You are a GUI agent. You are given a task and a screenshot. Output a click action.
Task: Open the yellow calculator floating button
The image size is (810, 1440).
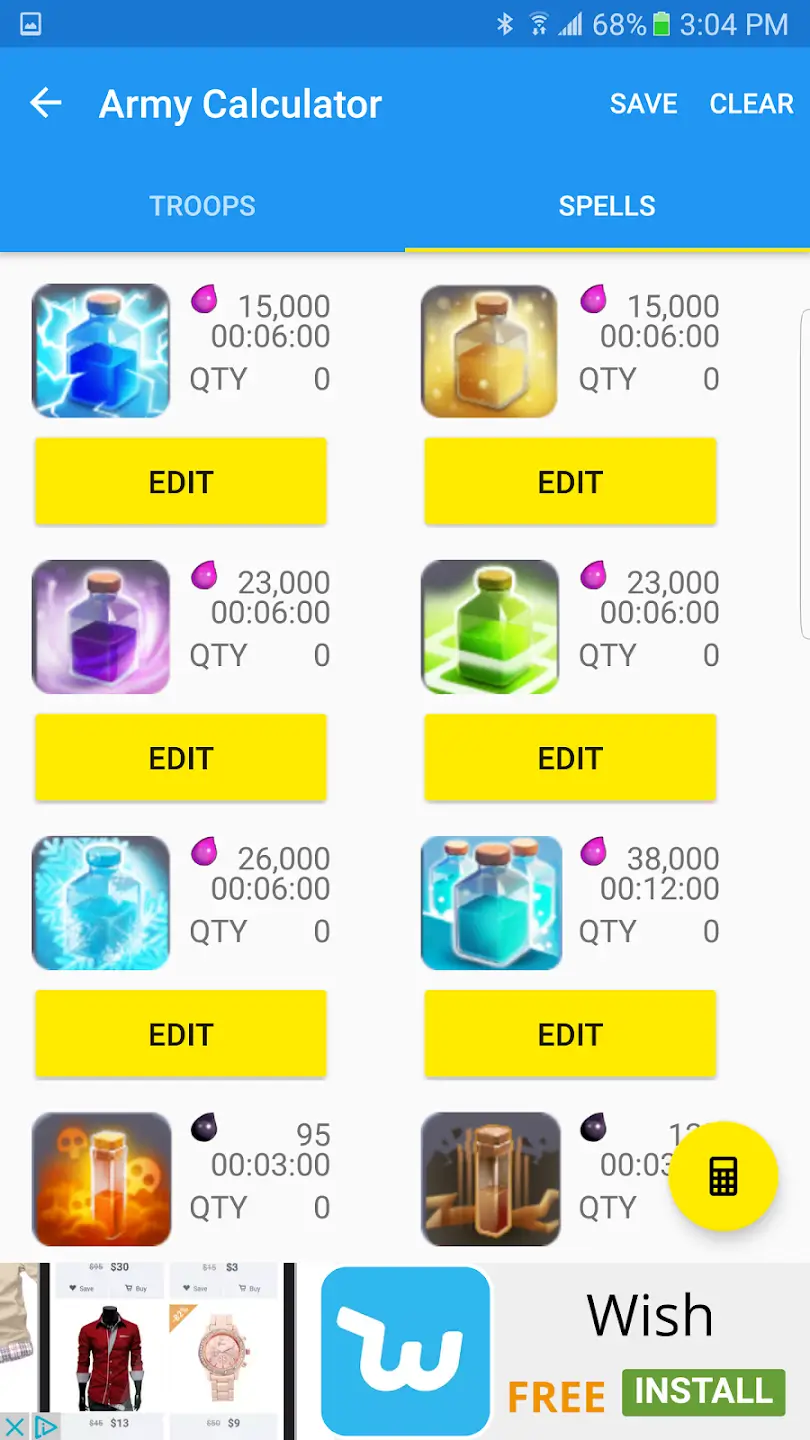723,1176
